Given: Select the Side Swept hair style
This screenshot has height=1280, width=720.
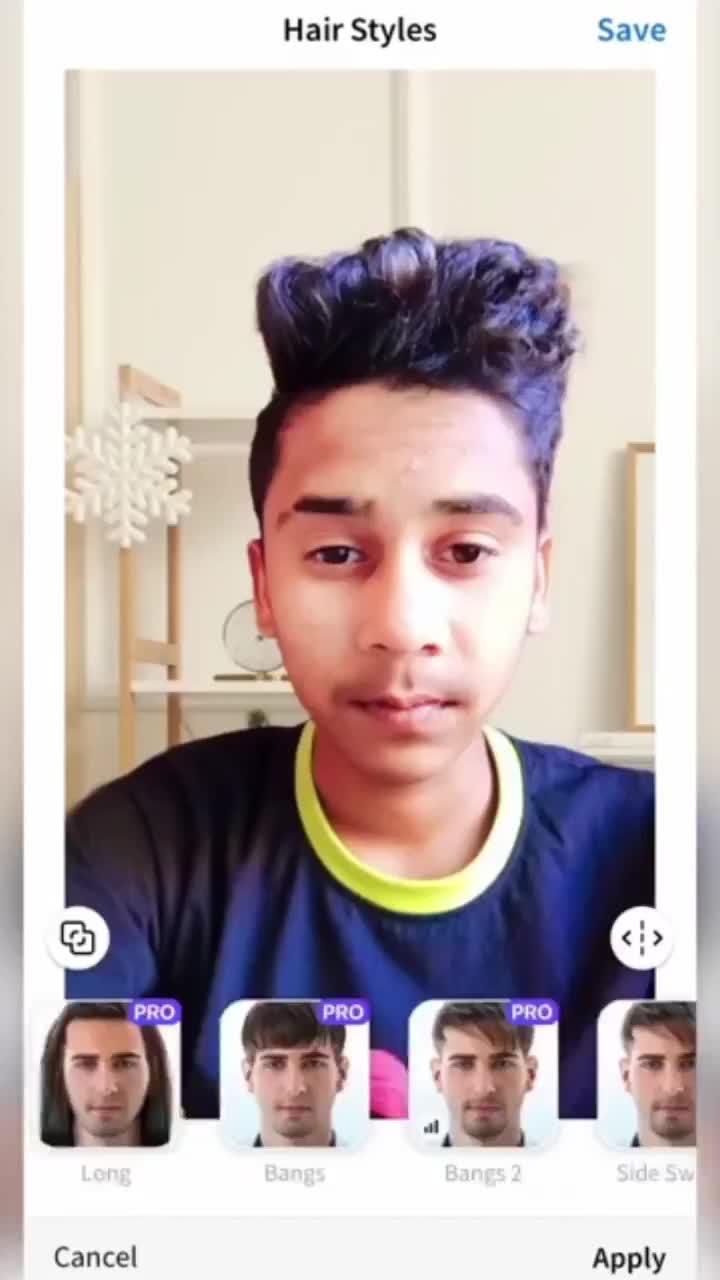Looking at the screenshot, I should pos(654,1074).
